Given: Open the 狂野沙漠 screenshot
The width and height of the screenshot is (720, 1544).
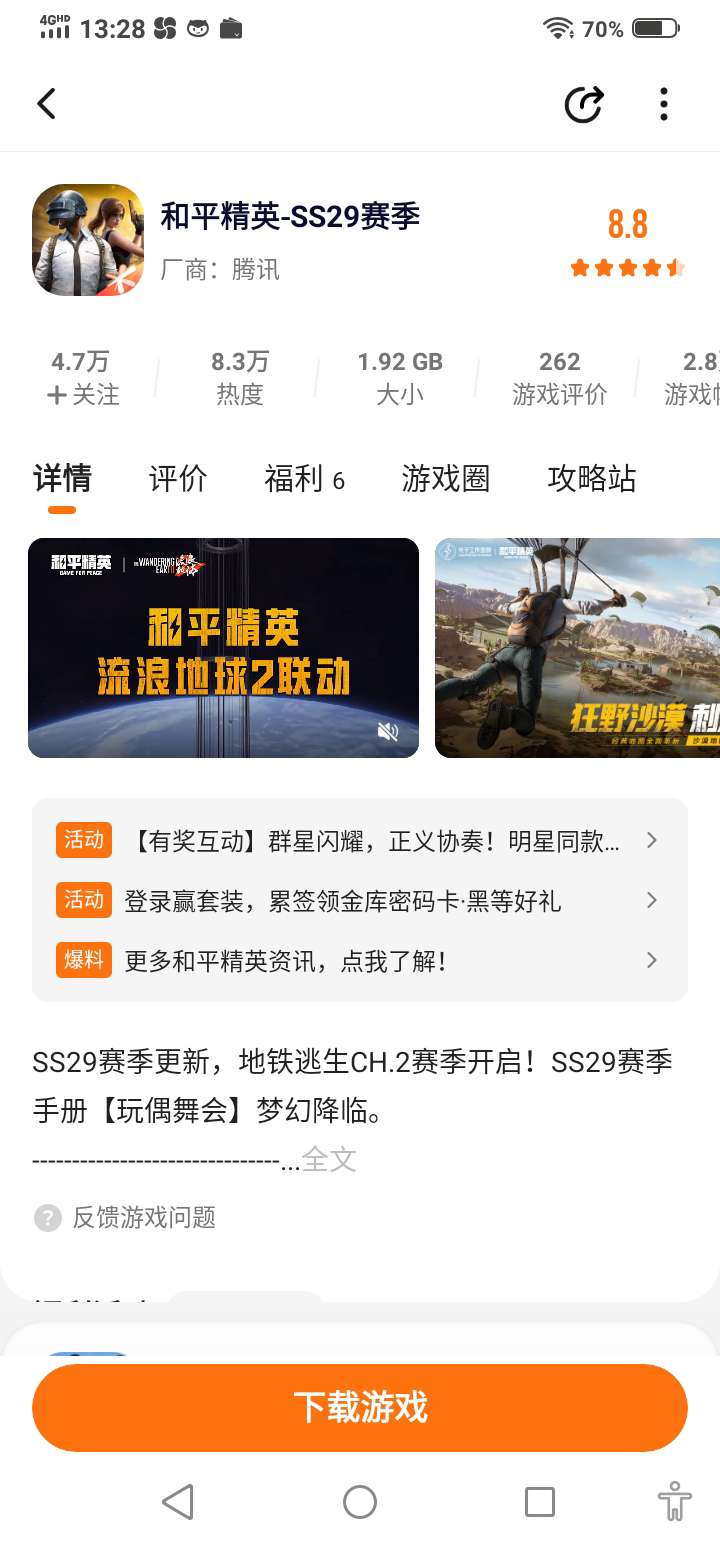Looking at the screenshot, I should (577, 647).
